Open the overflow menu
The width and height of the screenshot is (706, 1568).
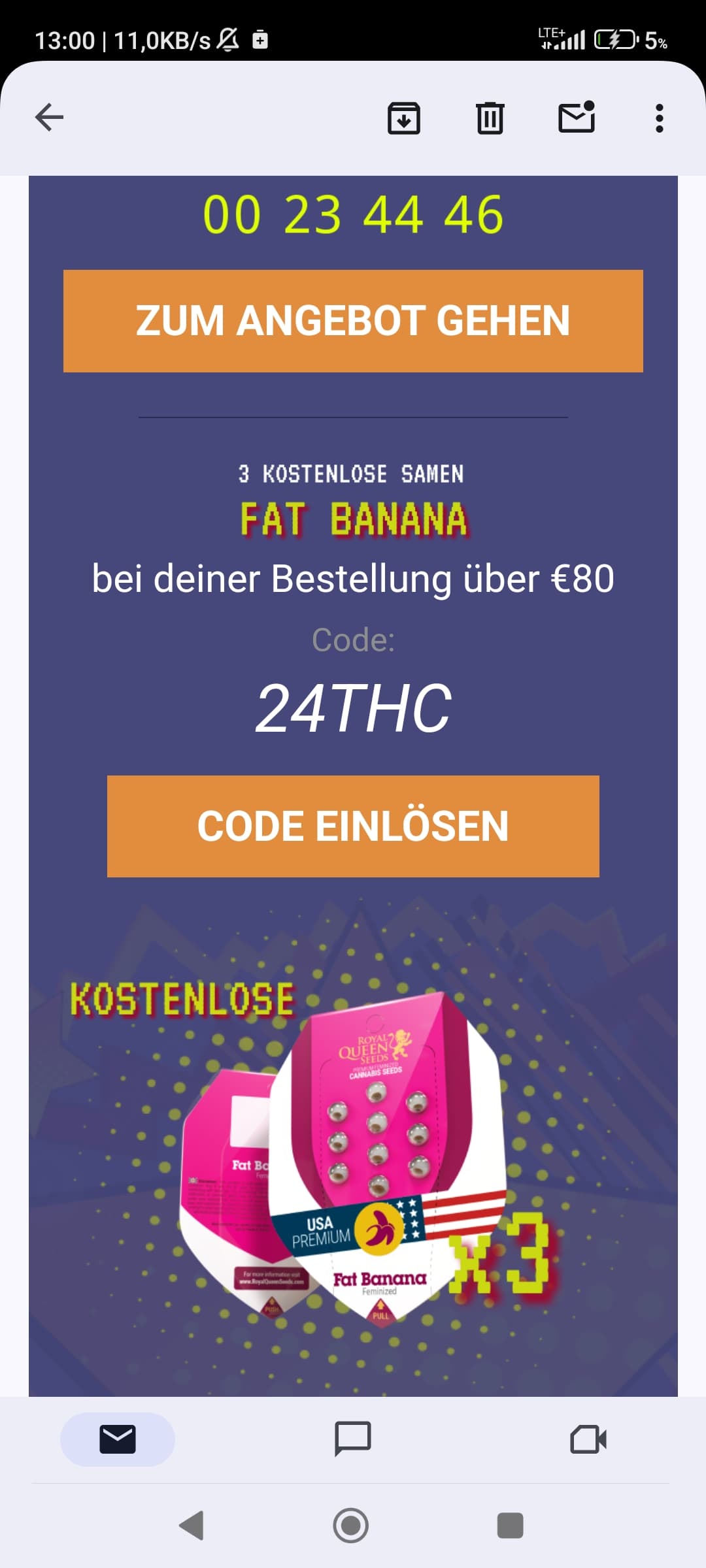pyautogui.click(x=659, y=118)
